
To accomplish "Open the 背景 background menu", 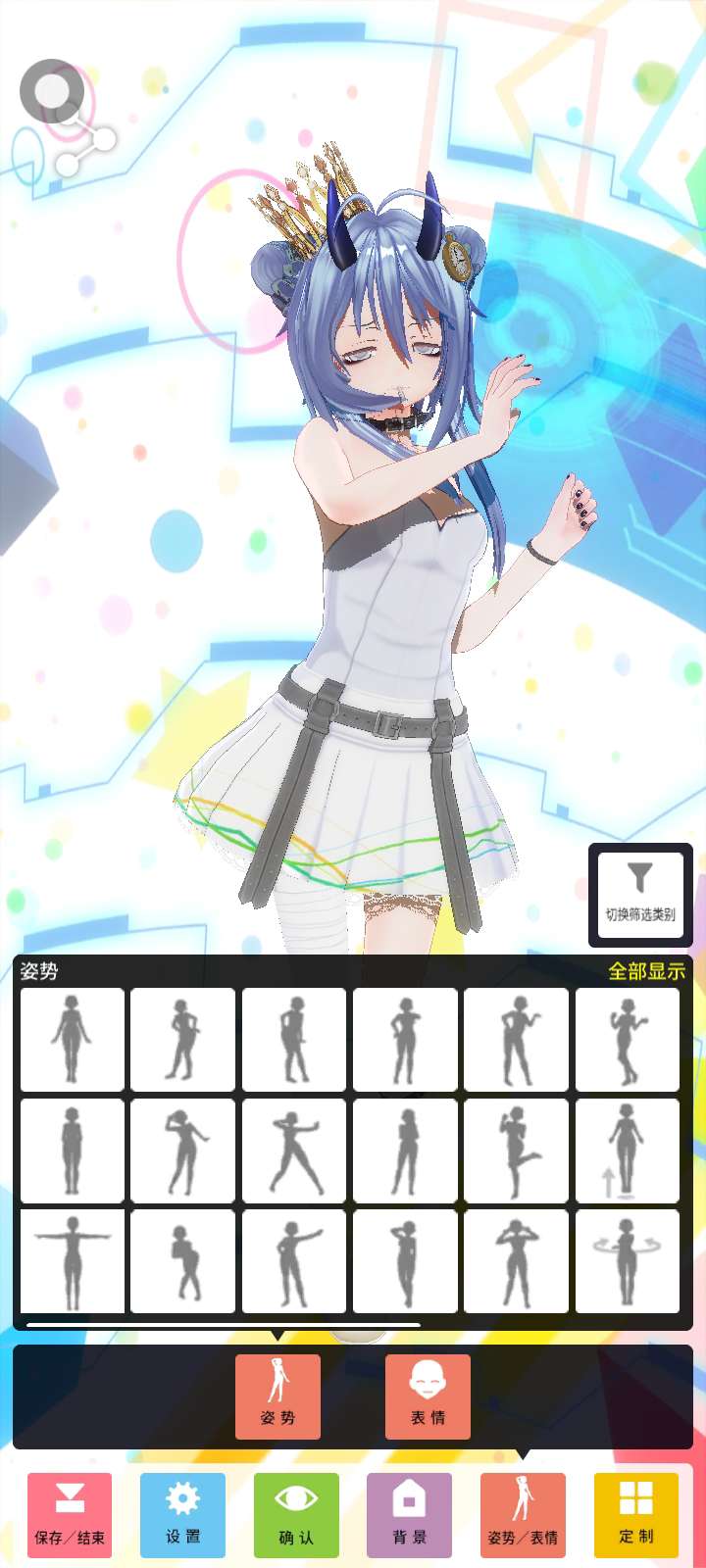I will 409,1515.
